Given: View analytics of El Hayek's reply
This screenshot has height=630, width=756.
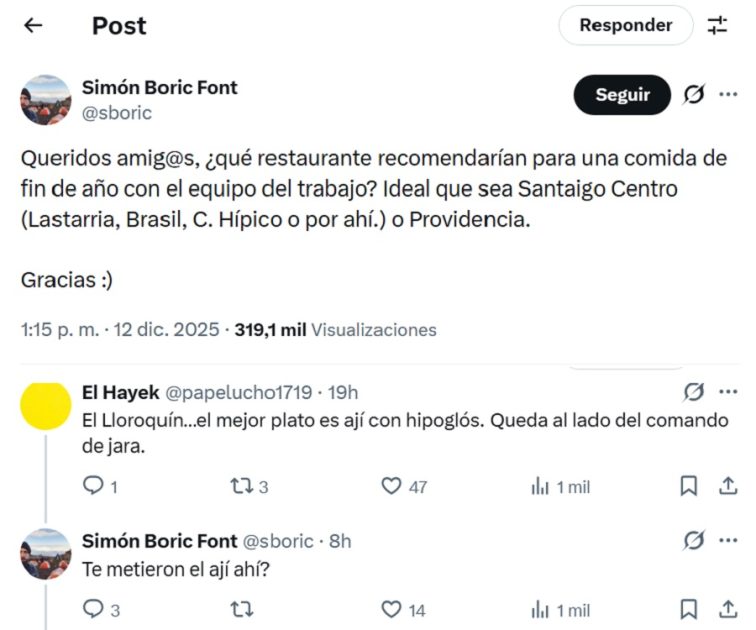Looking at the screenshot, I should pyautogui.click(x=541, y=487).
